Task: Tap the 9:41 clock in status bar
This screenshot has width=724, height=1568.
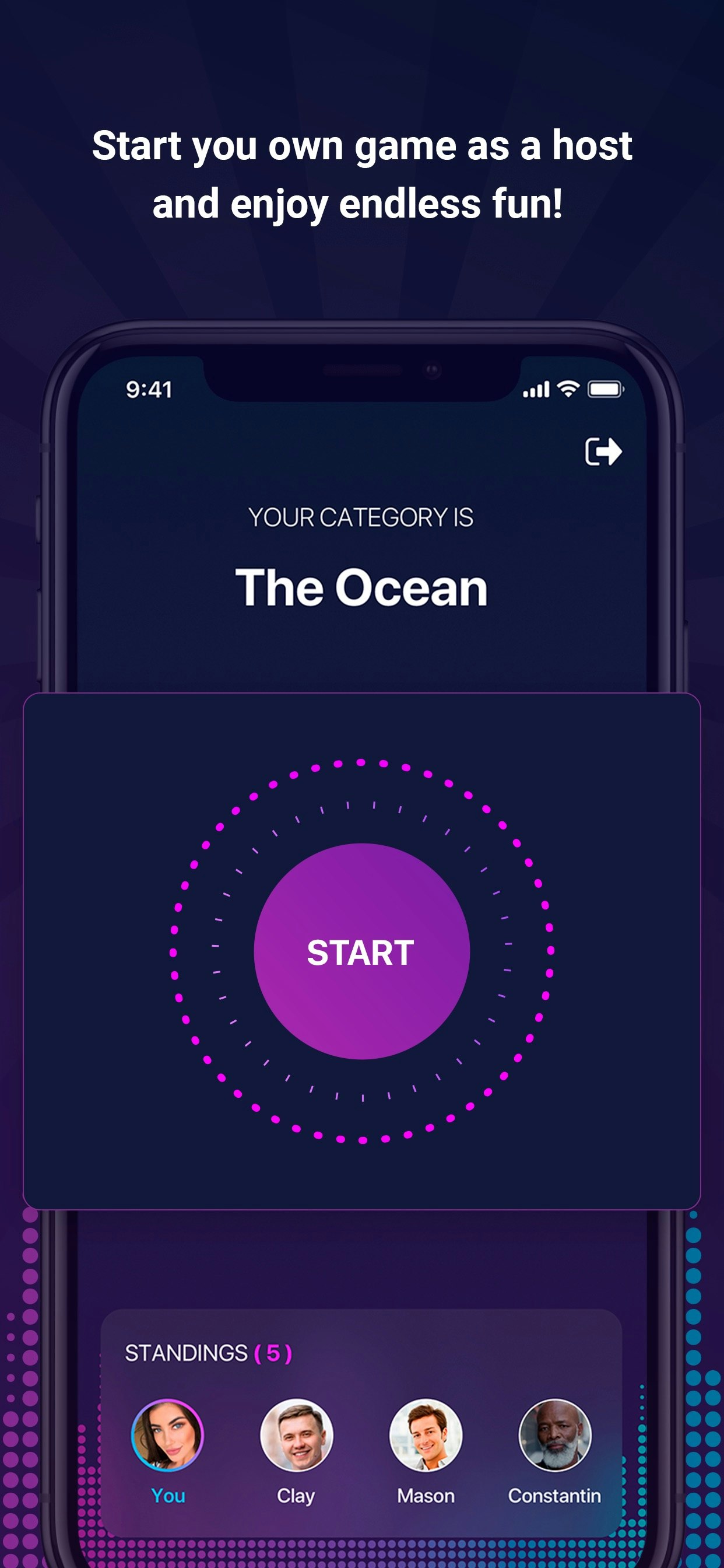Action: click(148, 388)
